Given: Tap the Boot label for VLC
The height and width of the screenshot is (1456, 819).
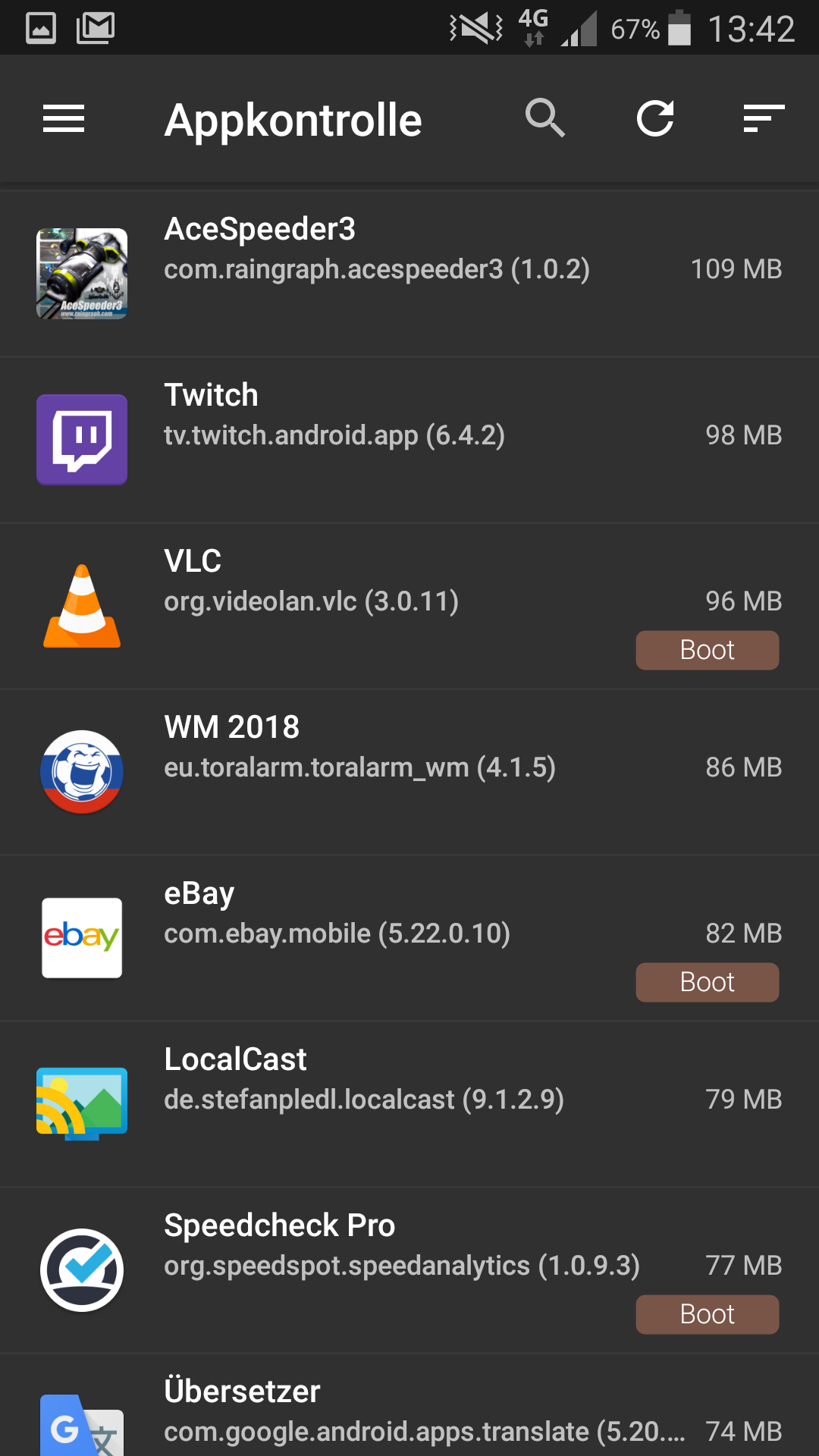Looking at the screenshot, I should click(x=707, y=651).
